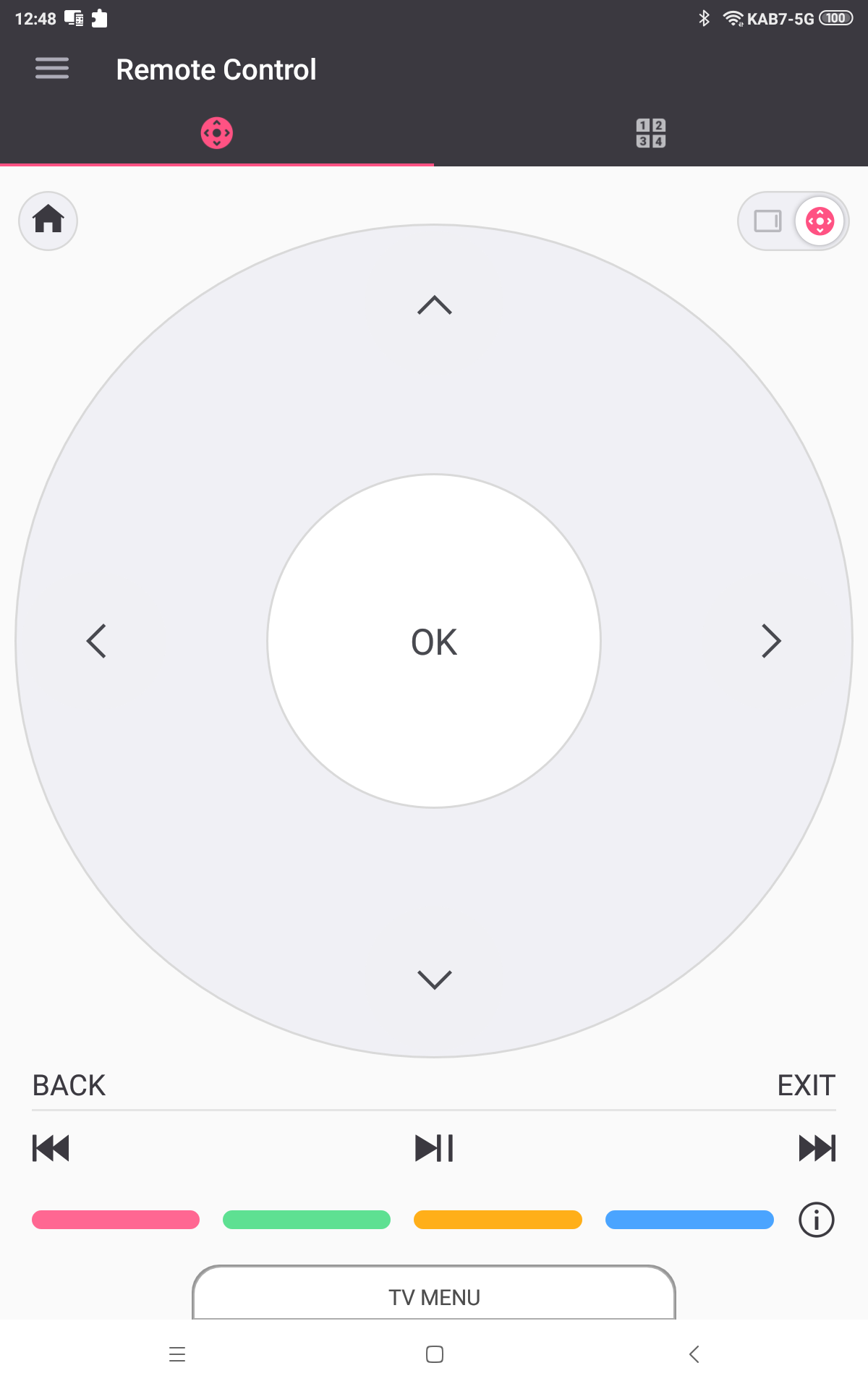Viewport: 868px width, 1389px height.
Task: Skip to the previous track
Action: (x=51, y=1148)
